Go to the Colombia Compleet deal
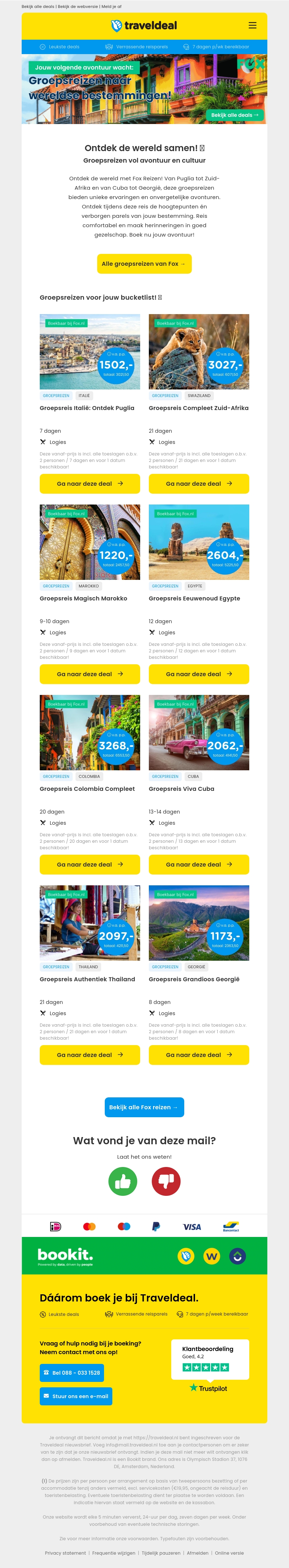Image resolution: width=289 pixels, height=1568 pixels. click(x=90, y=864)
